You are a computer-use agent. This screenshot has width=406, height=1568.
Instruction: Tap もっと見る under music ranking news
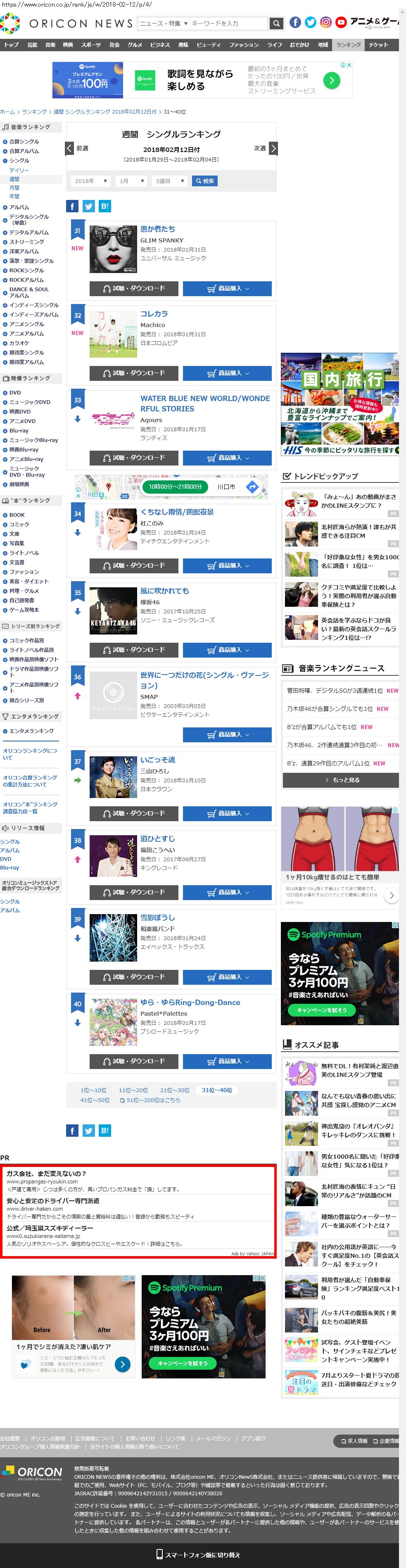click(x=342, y=780)
